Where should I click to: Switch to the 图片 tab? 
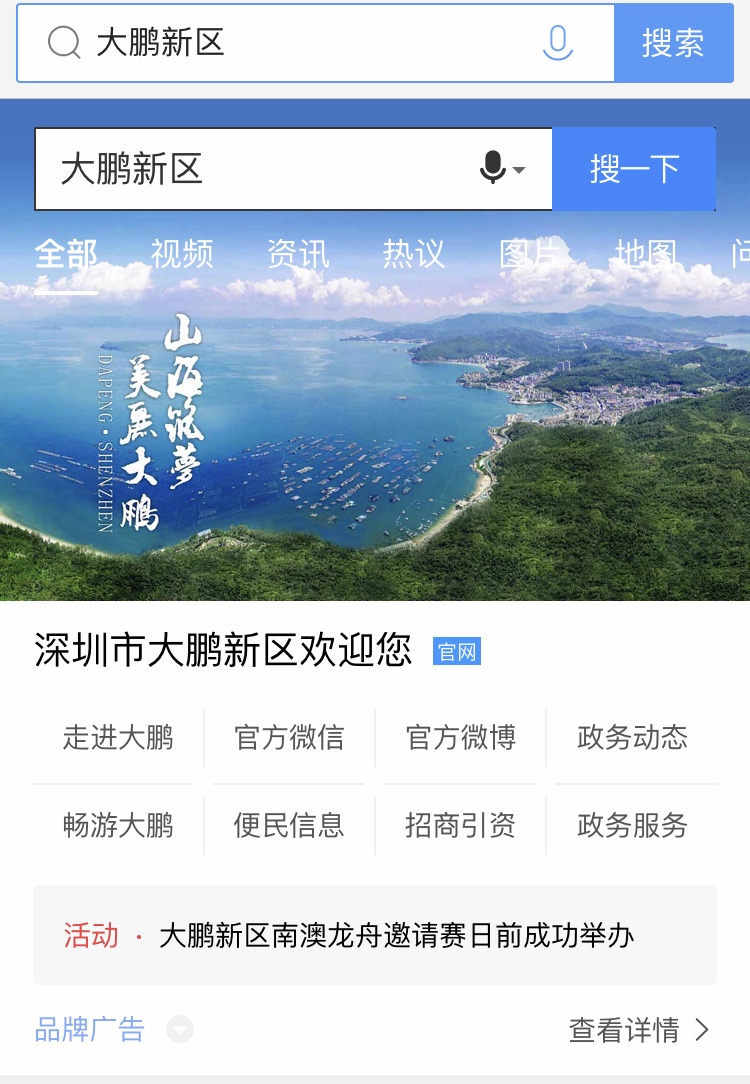pyautogui.click(x=530, y=254)
